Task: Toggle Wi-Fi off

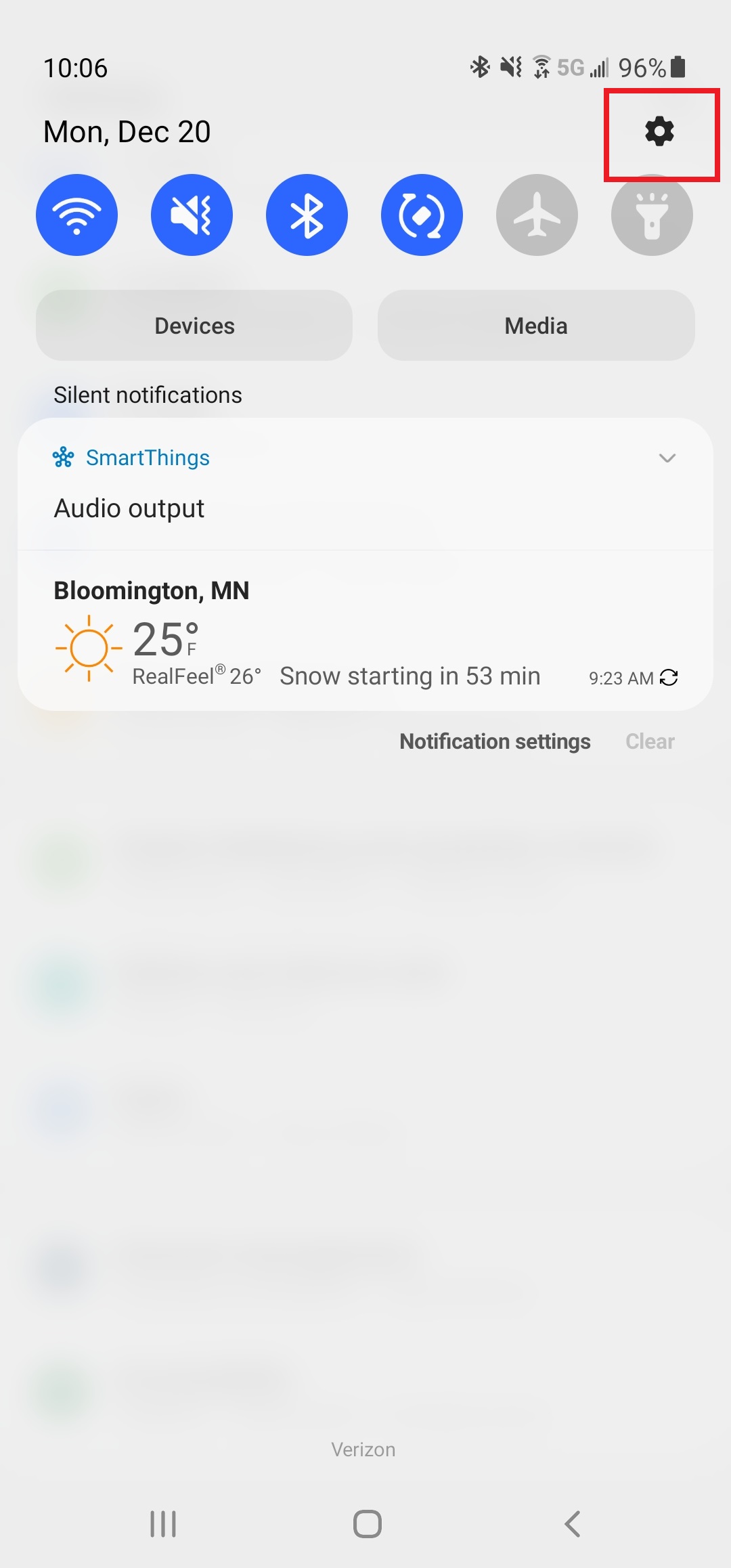Action: (77, 214)
